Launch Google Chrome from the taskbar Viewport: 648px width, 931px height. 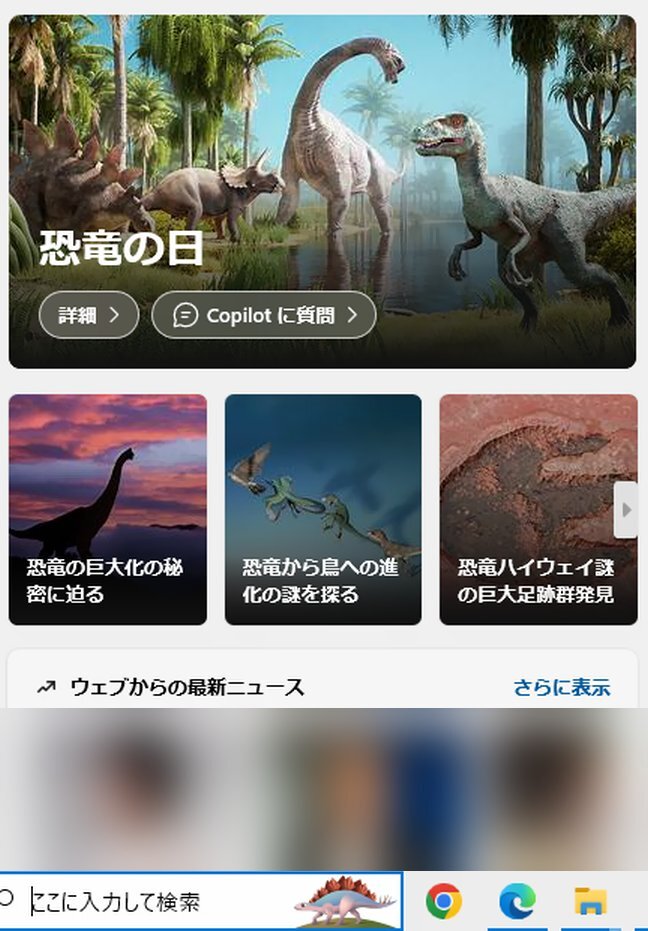tap(444, 902)
